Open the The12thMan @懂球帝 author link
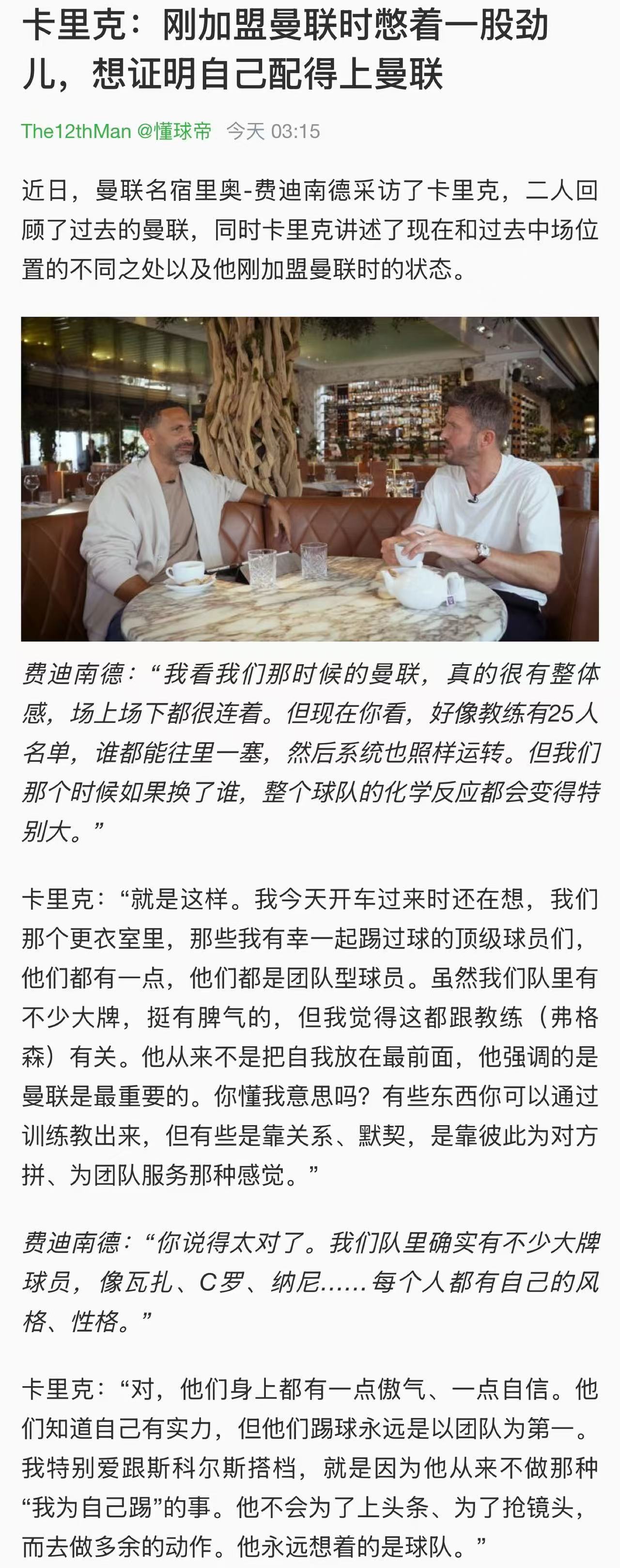Screen dimensions: 620x1568 point(116,131)
